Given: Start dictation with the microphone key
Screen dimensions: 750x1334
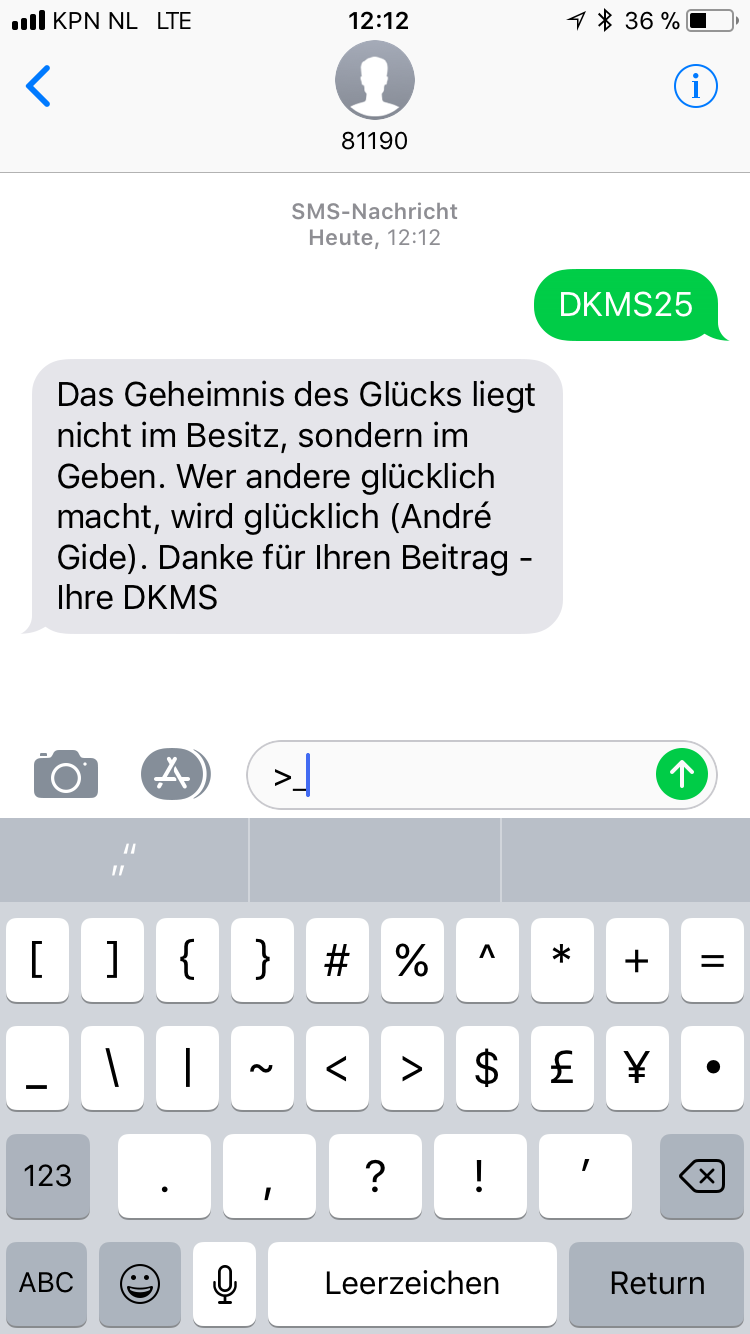Looking at the screenshot, I should [x=225, y=1283].
